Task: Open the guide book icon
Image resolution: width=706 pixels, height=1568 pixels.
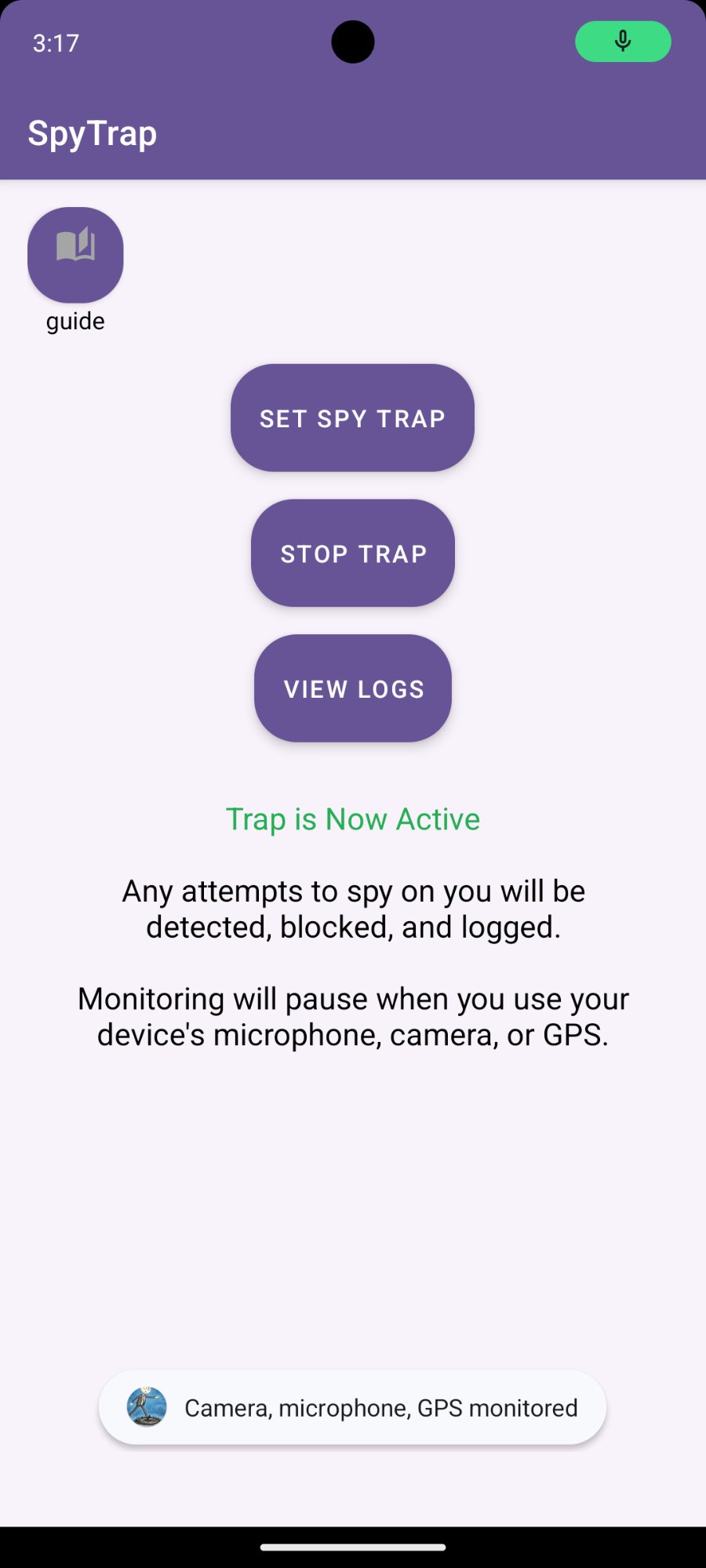Action: click(75, 253)
